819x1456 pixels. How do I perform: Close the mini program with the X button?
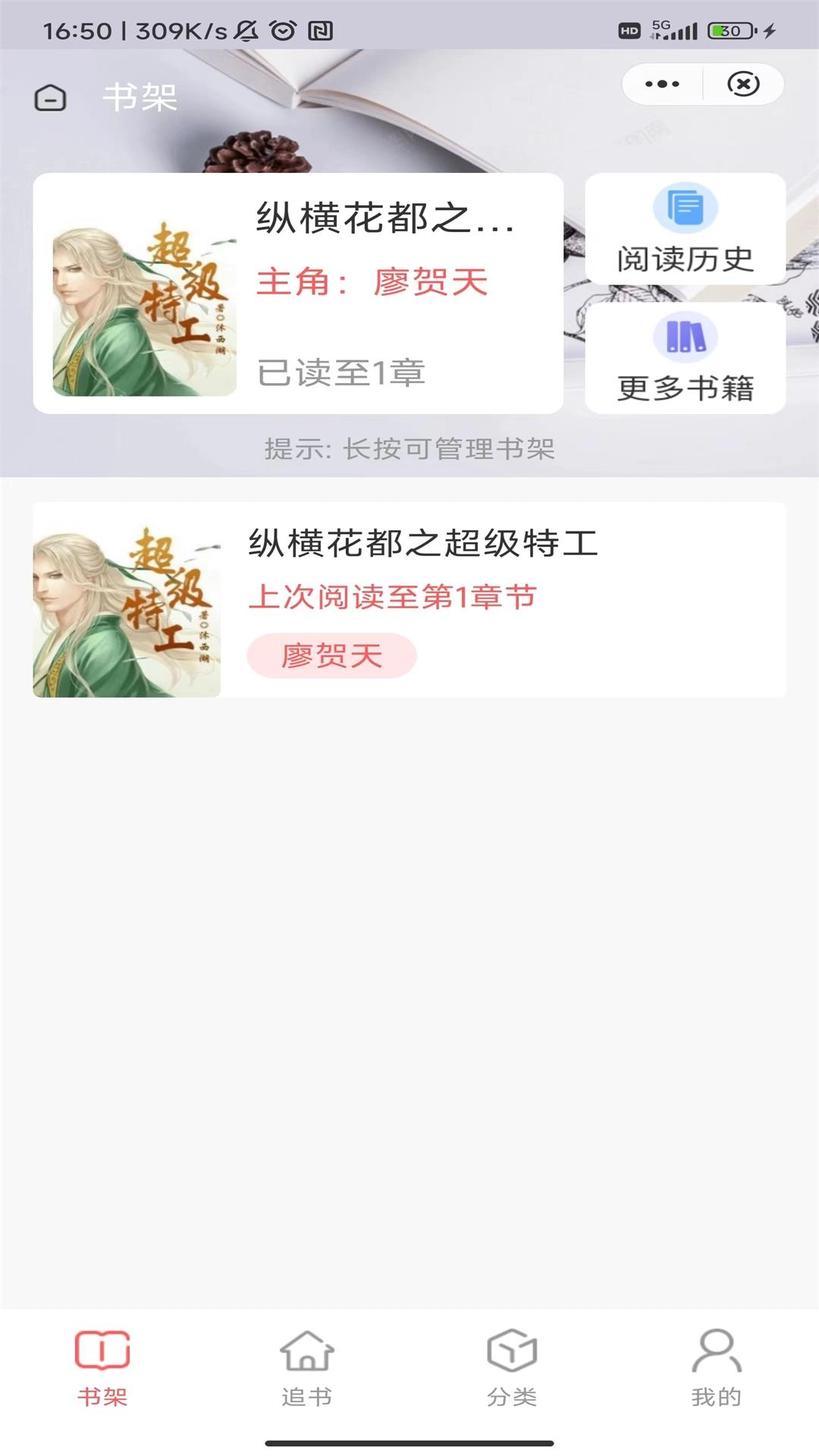tap(743, 84)
